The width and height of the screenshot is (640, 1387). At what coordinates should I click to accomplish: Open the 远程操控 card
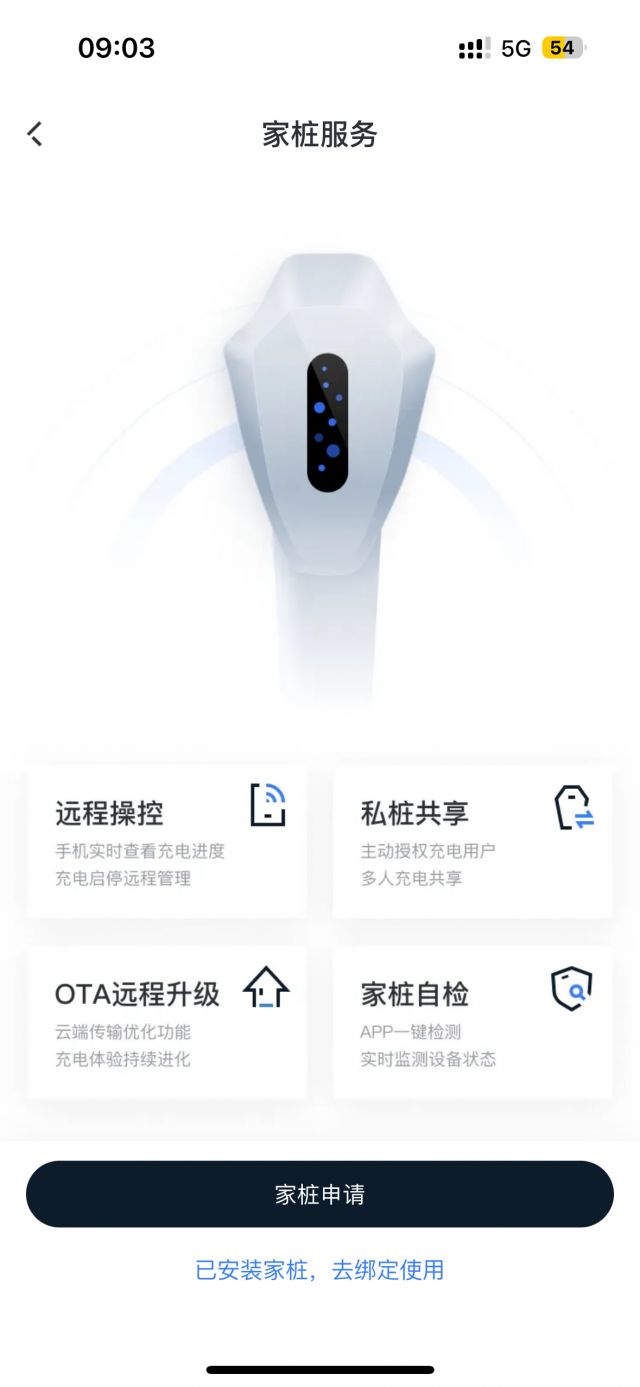pos(166,842)
